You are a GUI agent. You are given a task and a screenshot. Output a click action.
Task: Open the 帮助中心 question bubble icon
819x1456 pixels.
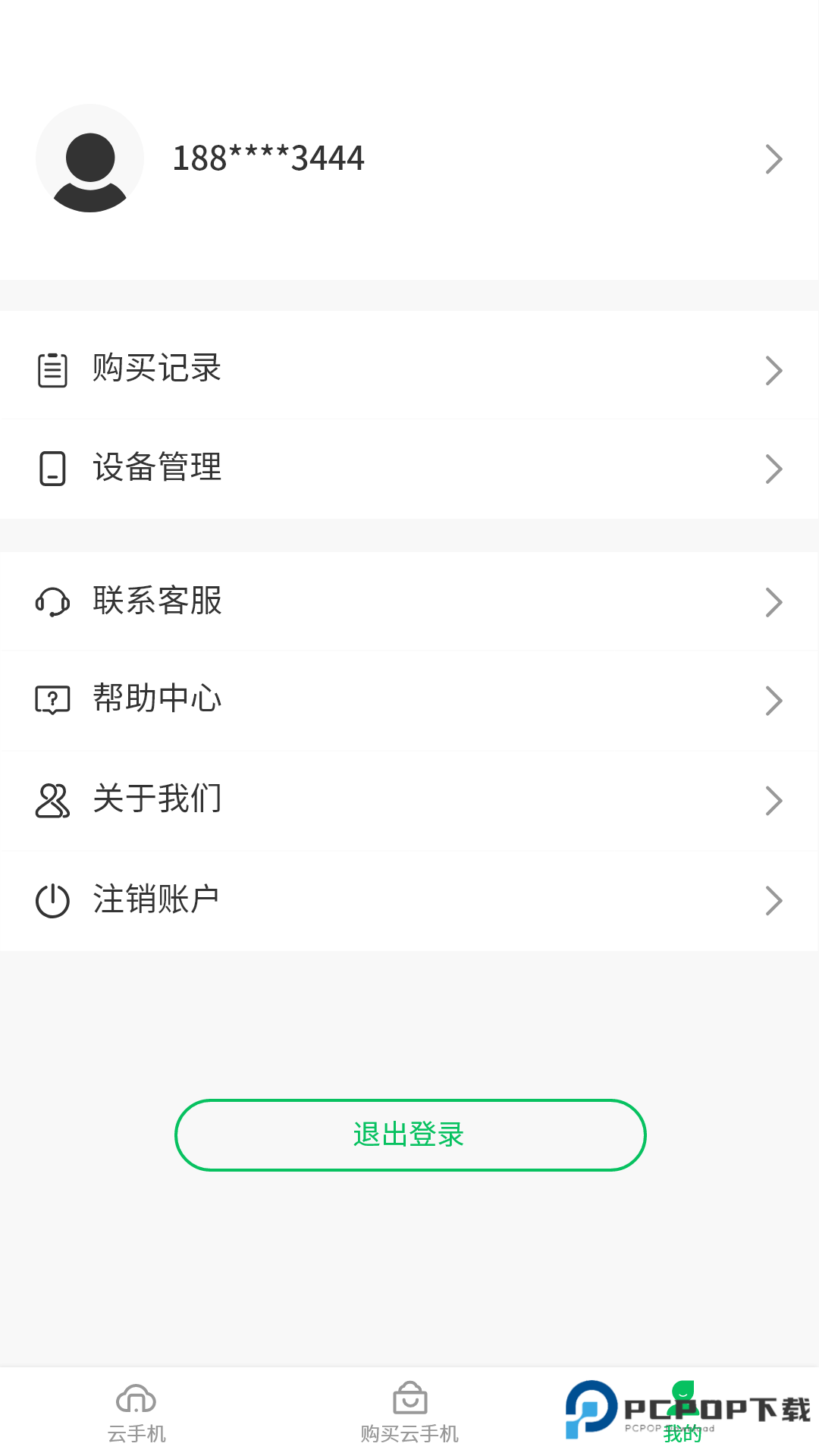pyautogui.click(x=52, y=700)
